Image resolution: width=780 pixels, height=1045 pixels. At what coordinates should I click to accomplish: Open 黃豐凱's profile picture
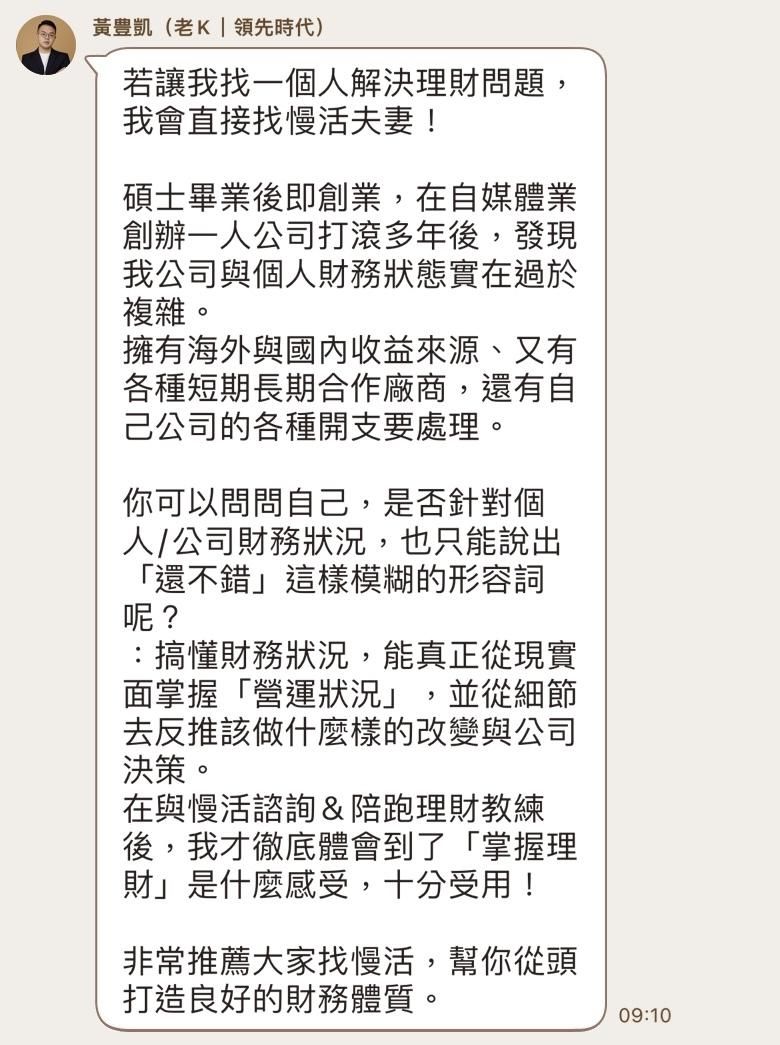coord(45,45)
